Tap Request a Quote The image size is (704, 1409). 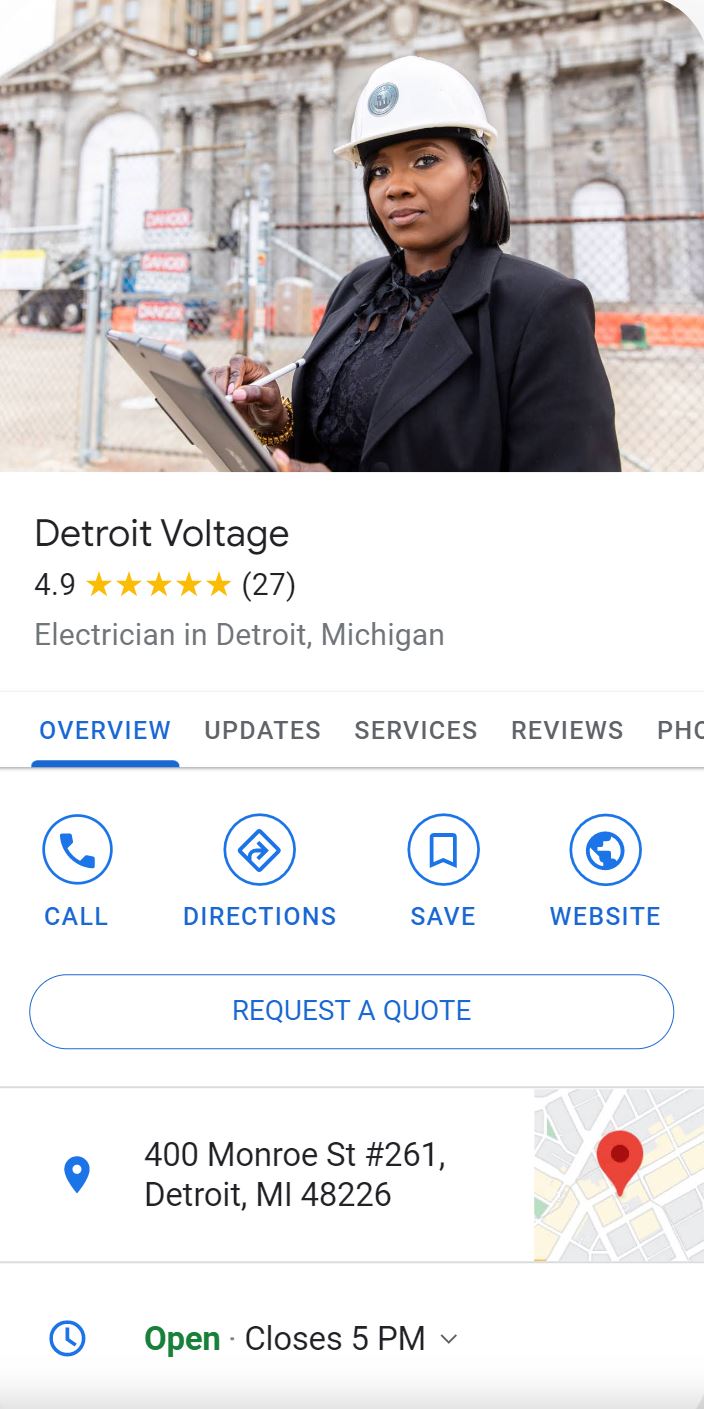pyautogui.click(x=352, y=1011)
